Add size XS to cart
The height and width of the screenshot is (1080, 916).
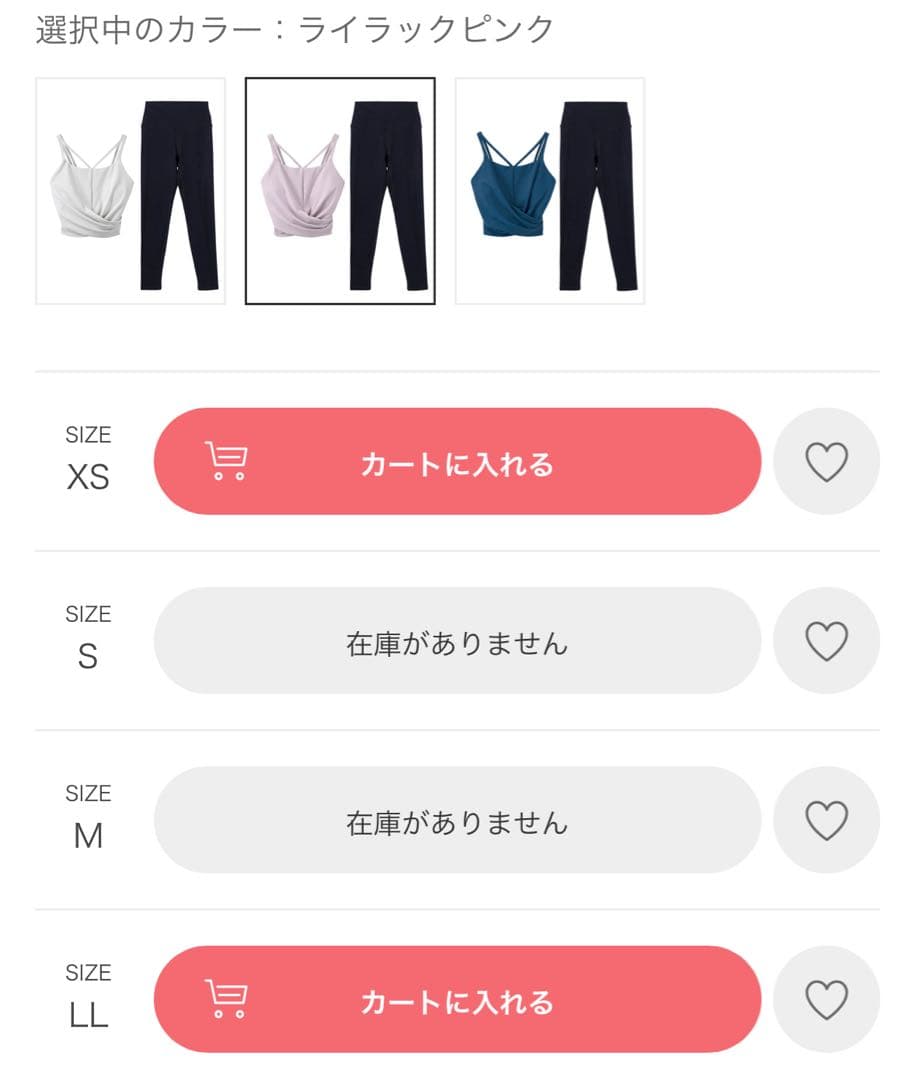(457, 462)
